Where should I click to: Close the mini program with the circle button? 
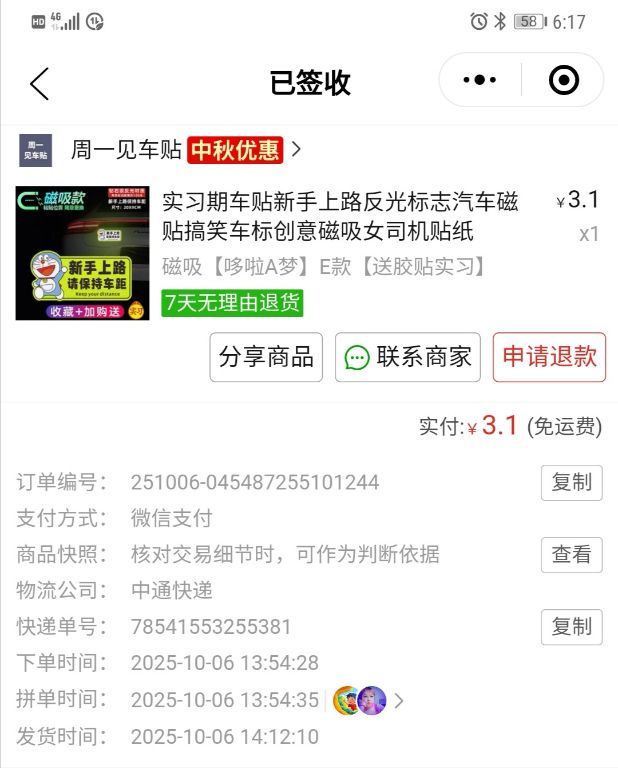point(564,81)
